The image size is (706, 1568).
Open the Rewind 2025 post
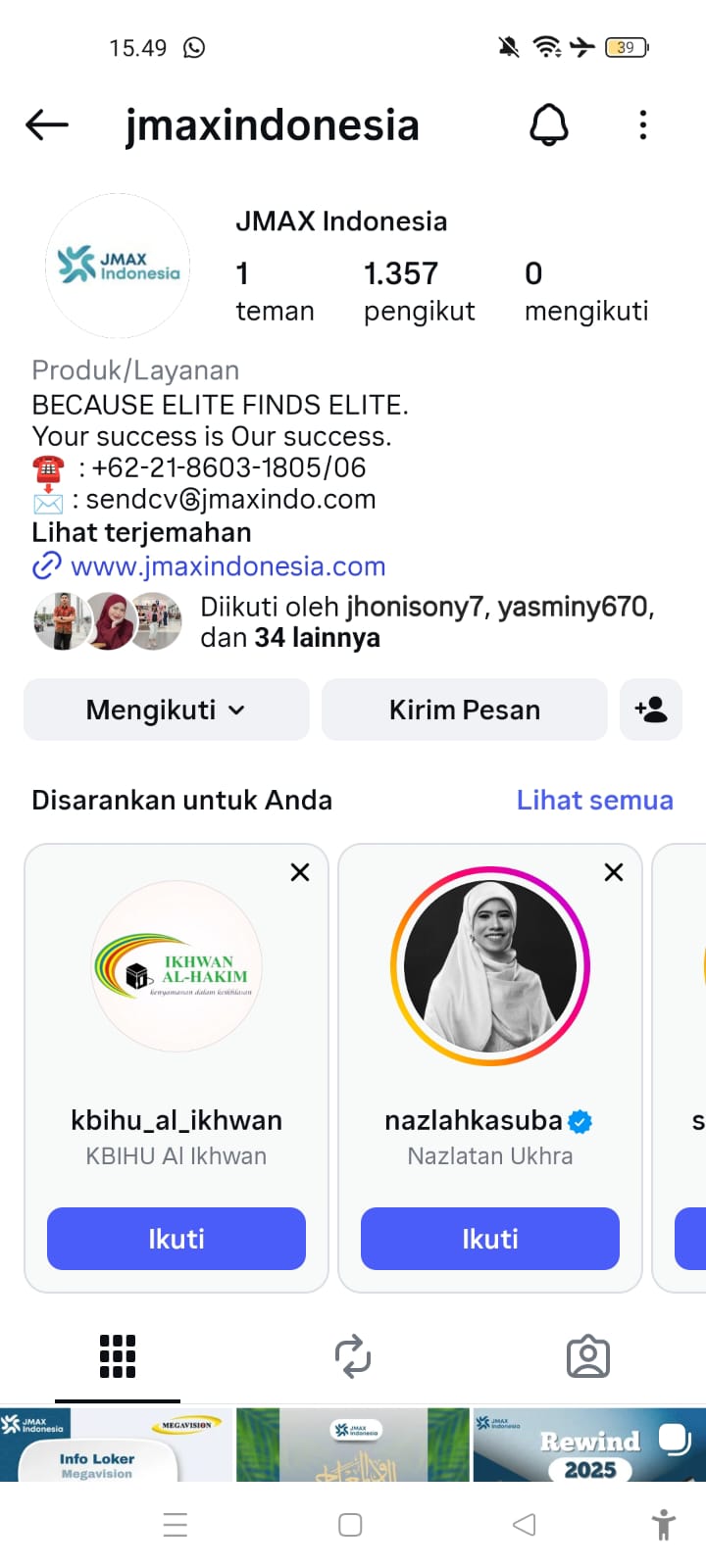[589, 1445]
